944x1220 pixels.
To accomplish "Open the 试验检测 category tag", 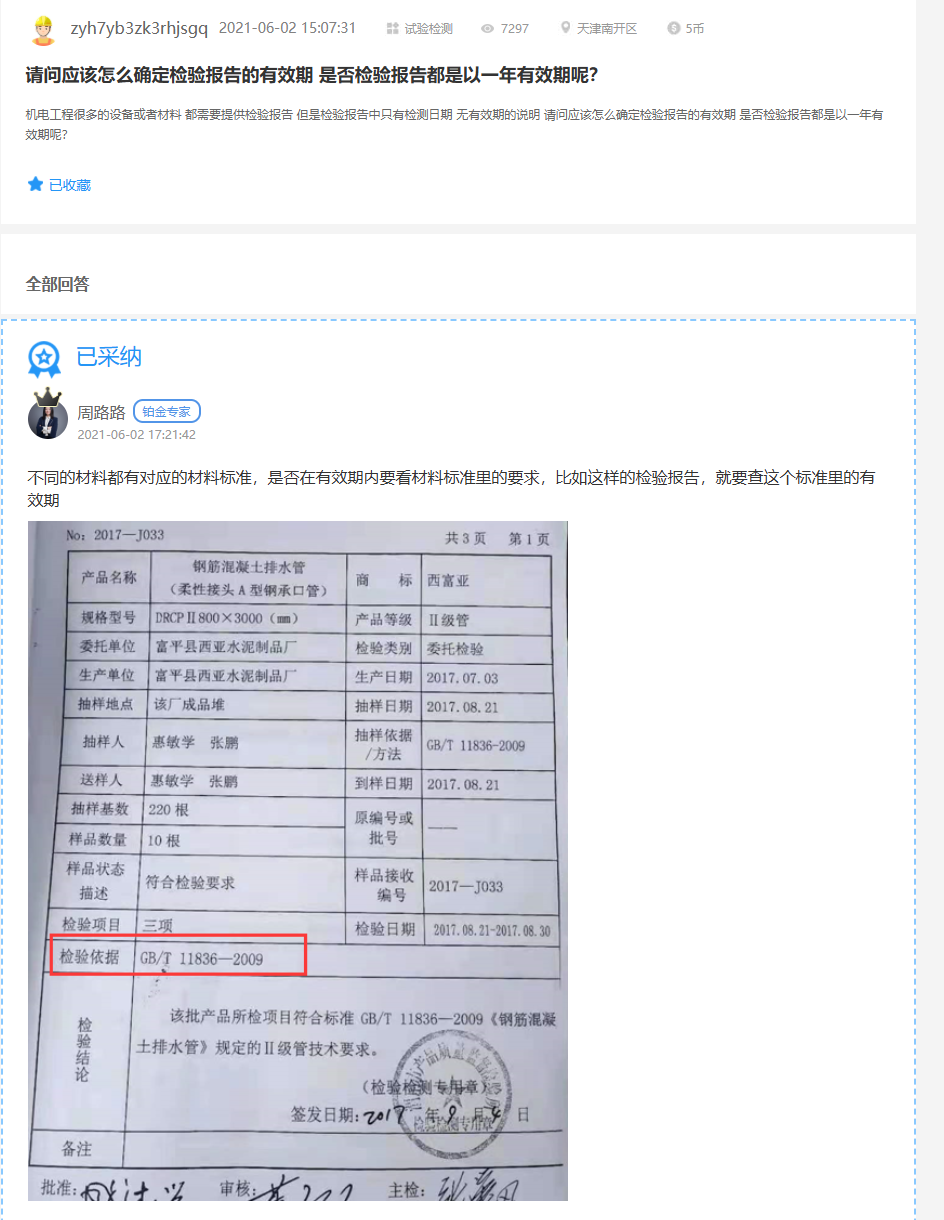I will pos(427,29).
